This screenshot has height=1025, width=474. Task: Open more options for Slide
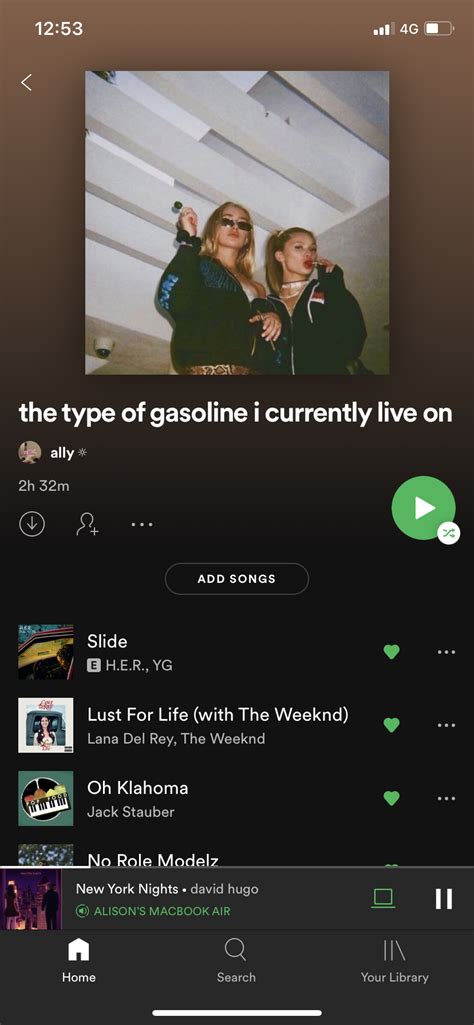tap(446, 652)
